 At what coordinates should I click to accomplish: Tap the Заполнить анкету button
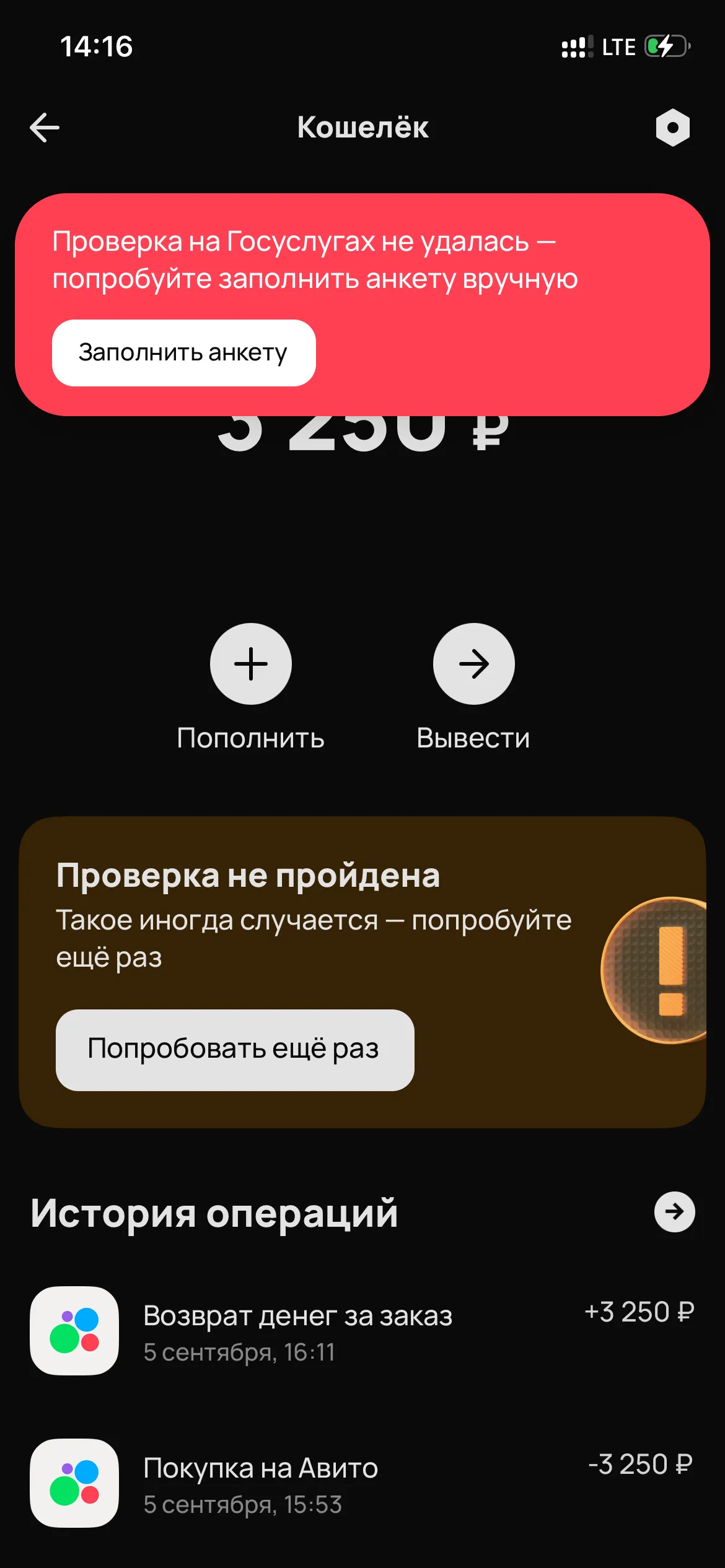[x=184, y=353]
